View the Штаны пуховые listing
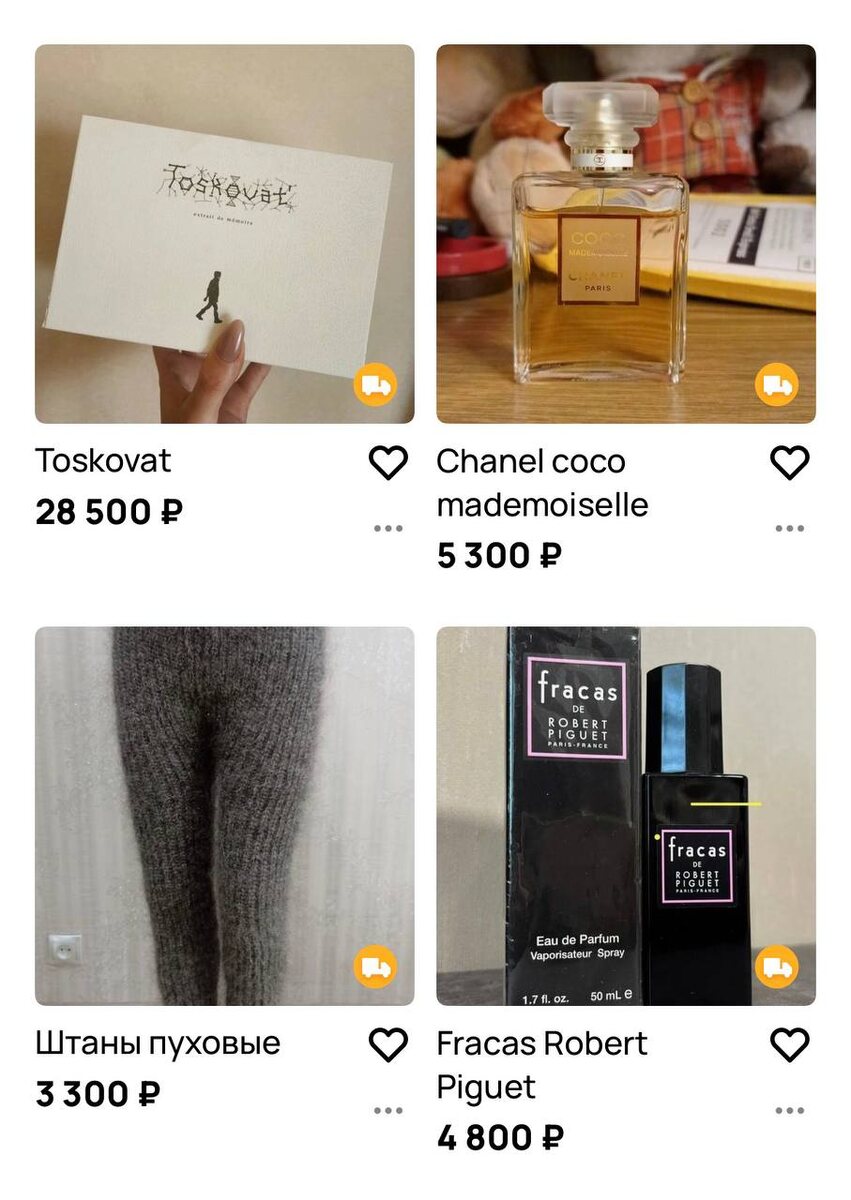The width and height of the screenshot is (851, 1200). (224, 815)
